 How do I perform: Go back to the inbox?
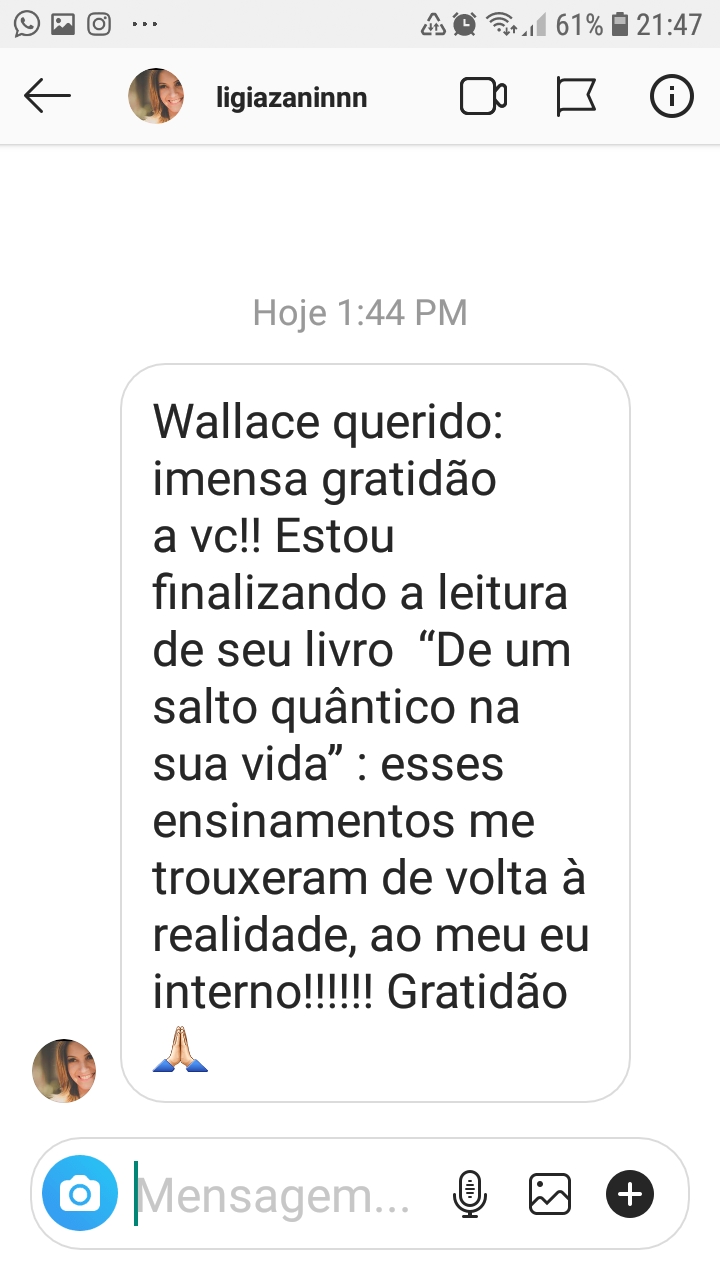pyautogui.click(x=47, y=97)
